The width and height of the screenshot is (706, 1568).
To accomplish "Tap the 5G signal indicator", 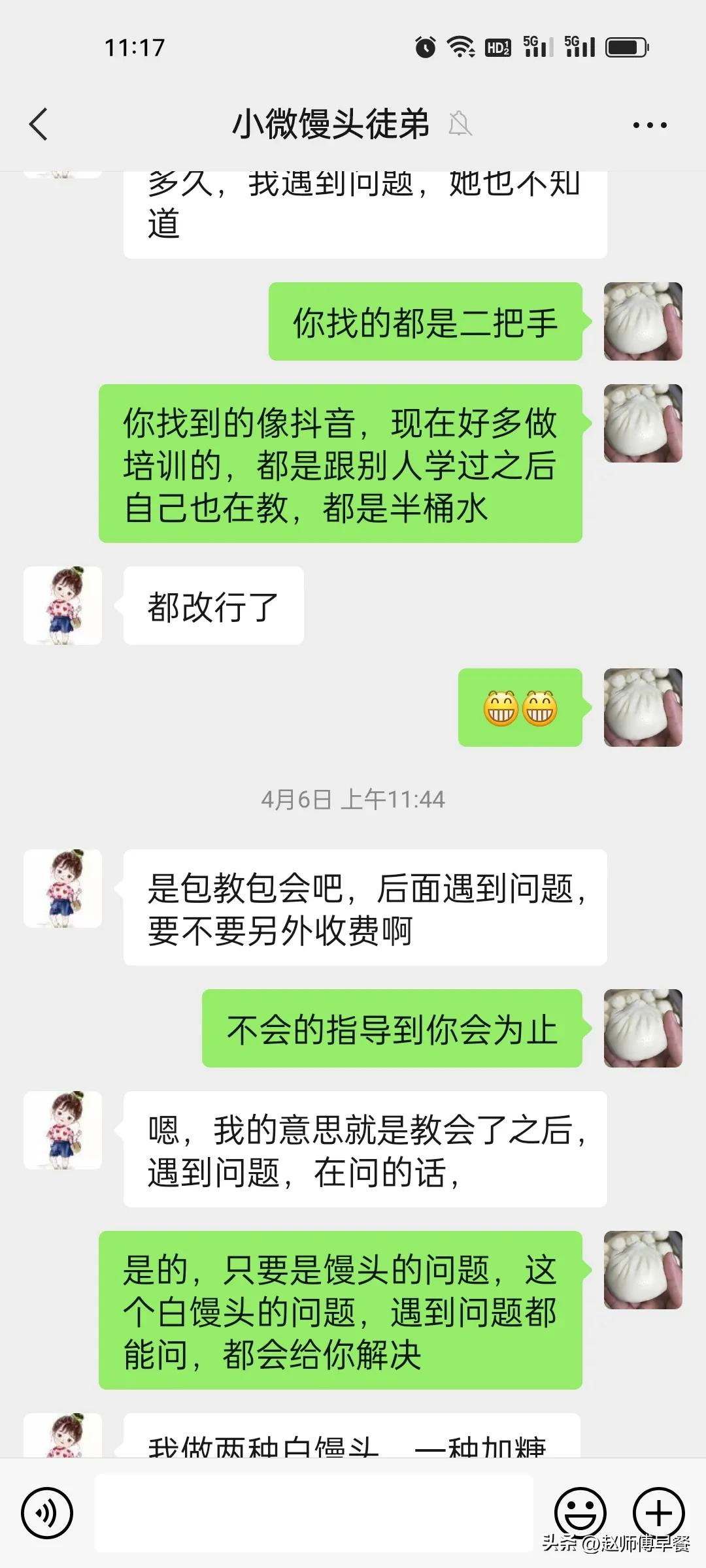I will 537,46.
